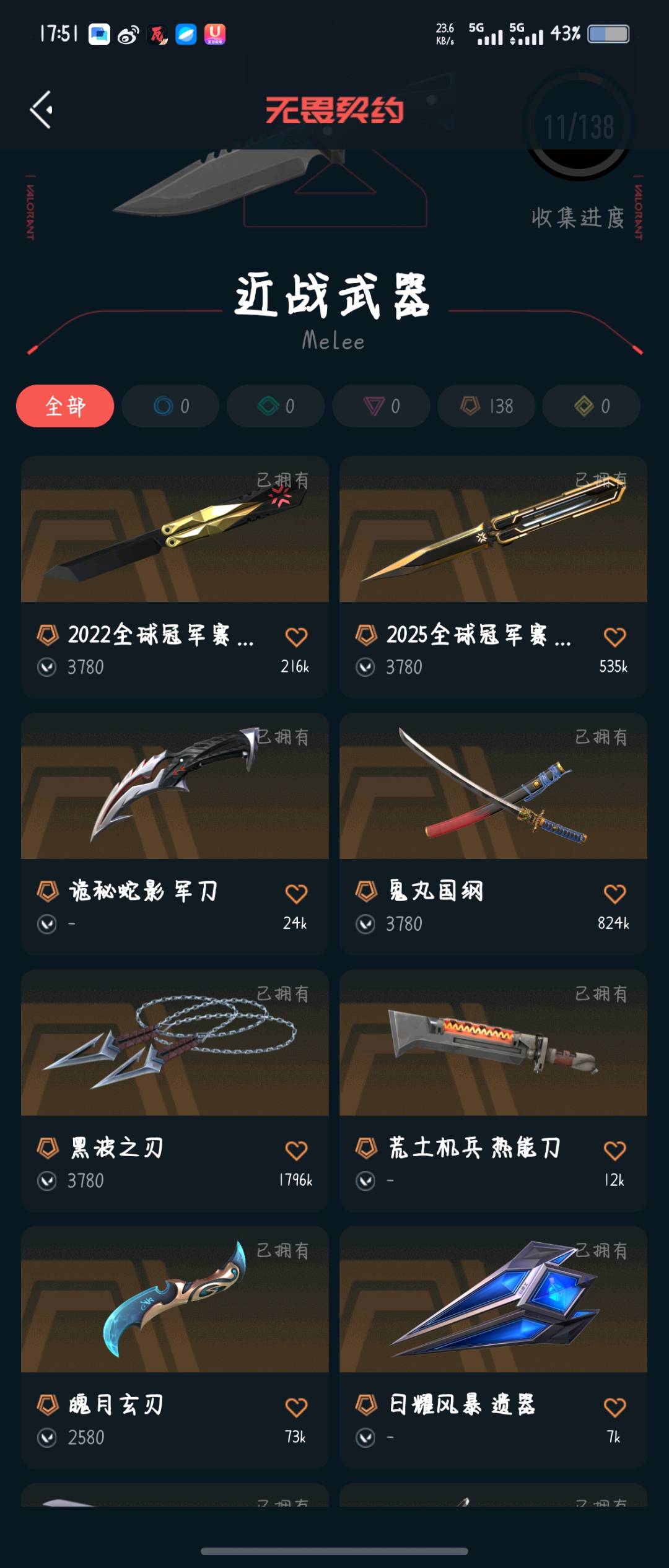Open the 鬼丸国纲 katana card
Viewport: 669px width, 1568px height.
(493, 834)
